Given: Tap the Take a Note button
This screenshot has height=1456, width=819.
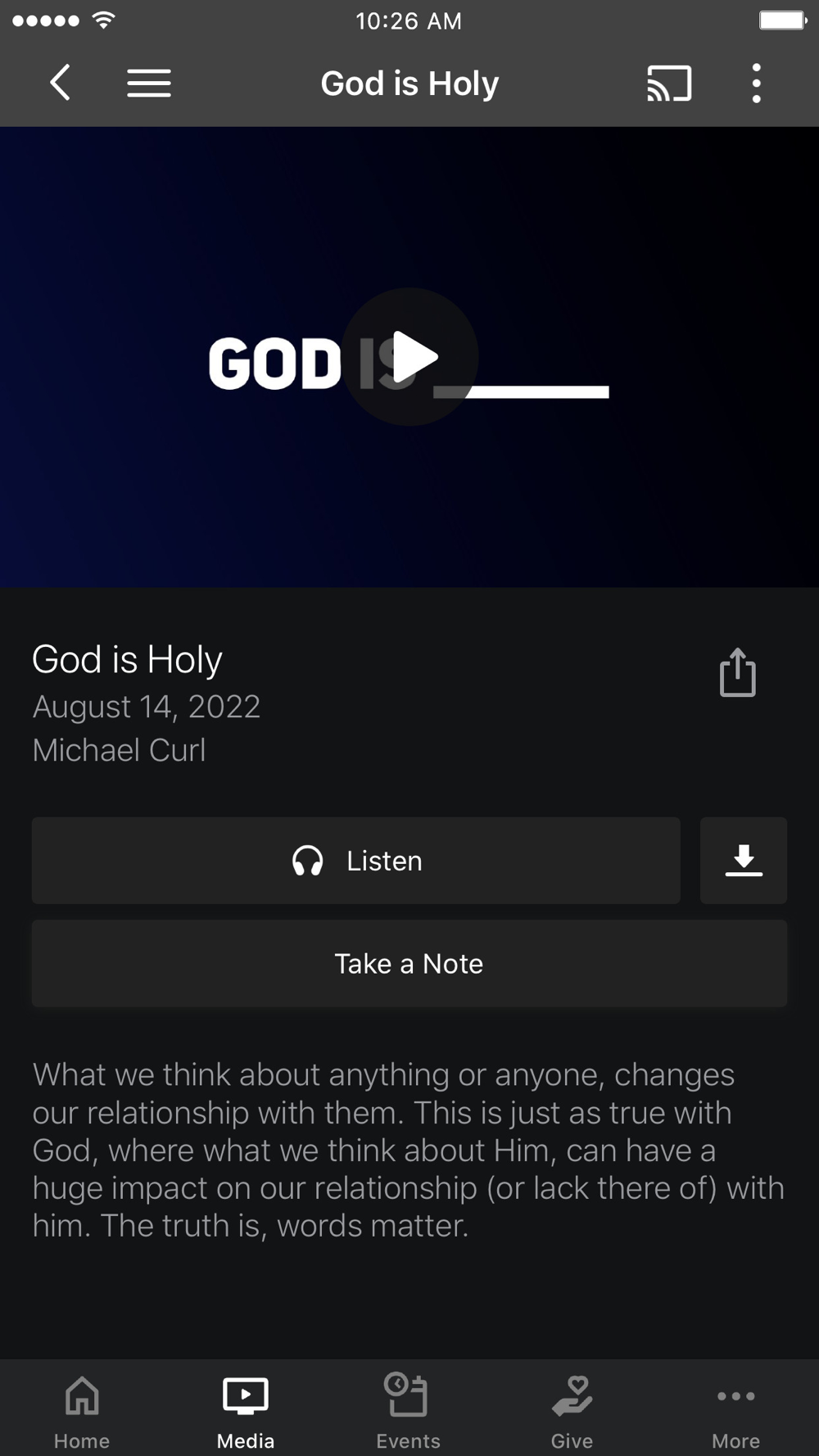Looking at the screenshot, I should tap(409, 964).
